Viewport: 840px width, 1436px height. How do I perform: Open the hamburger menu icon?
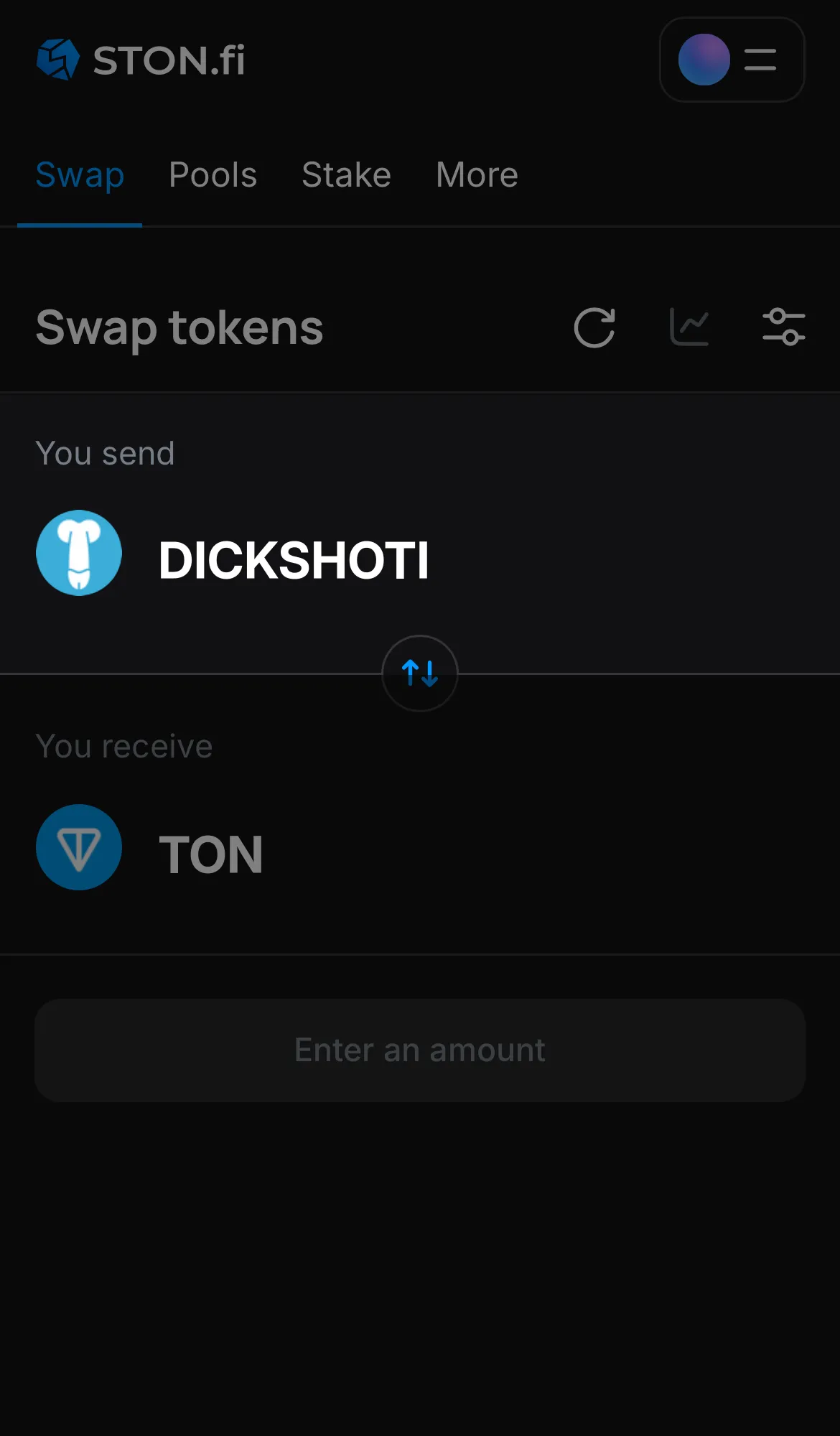click(x=759, y=60)
